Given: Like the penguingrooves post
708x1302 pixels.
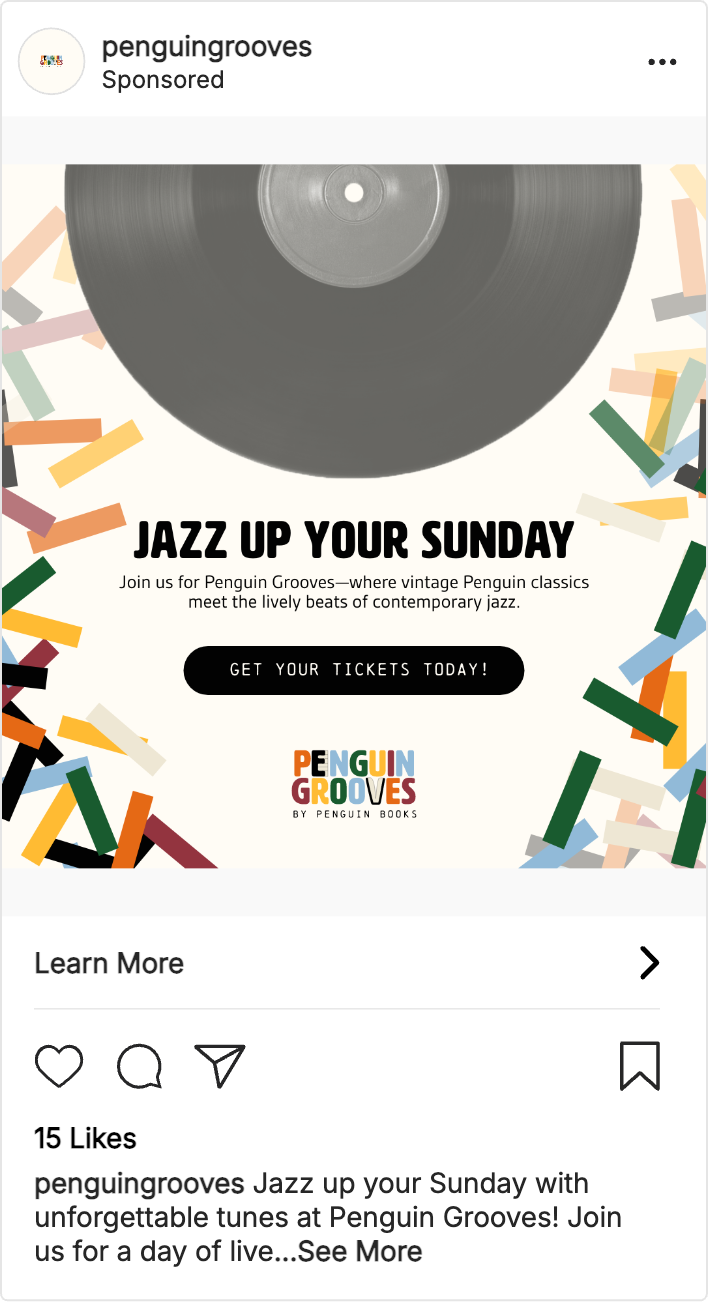Looking at the screenshot, I should [59, 1066].
